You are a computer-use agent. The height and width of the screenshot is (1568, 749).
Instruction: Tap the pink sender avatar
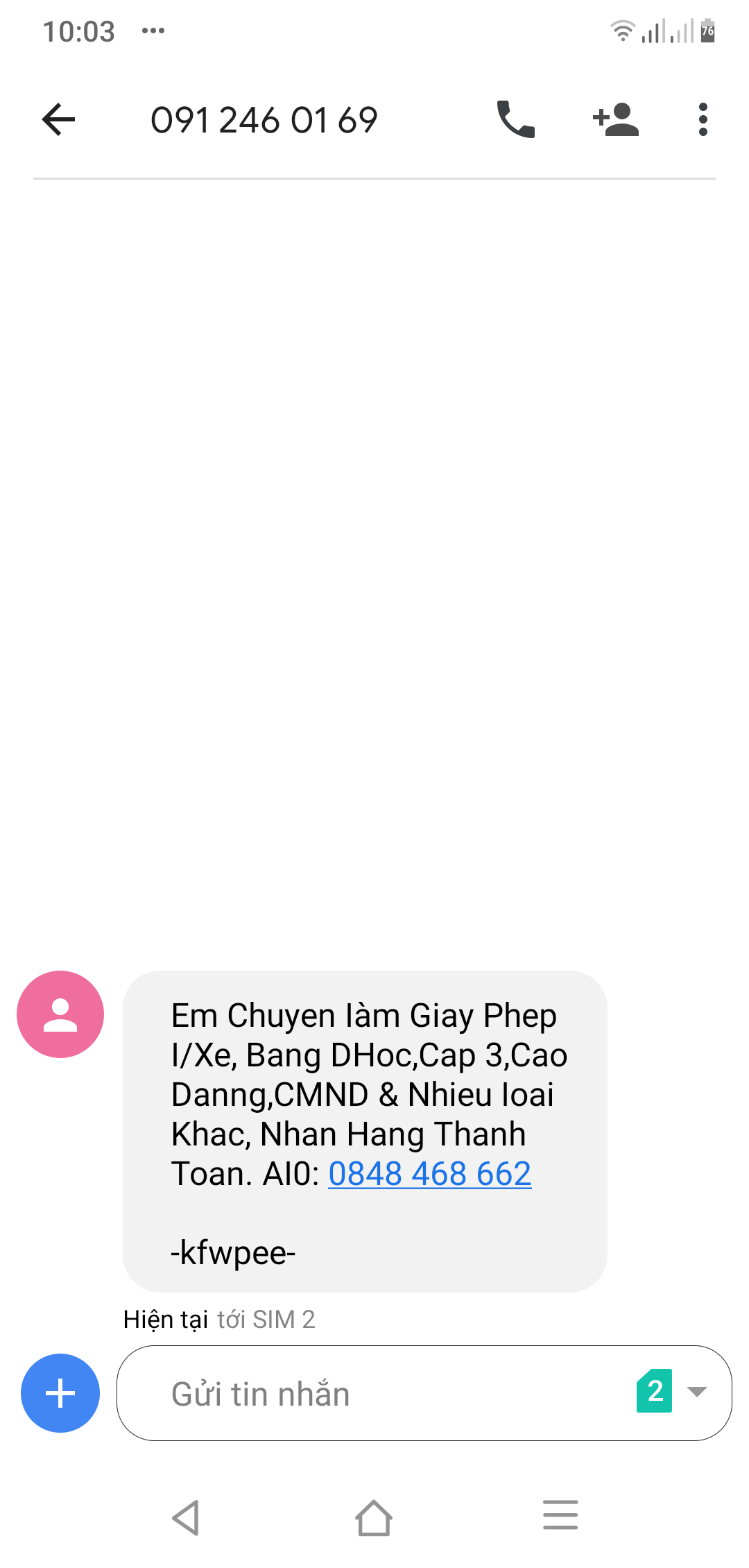[x=60, y=1014]
